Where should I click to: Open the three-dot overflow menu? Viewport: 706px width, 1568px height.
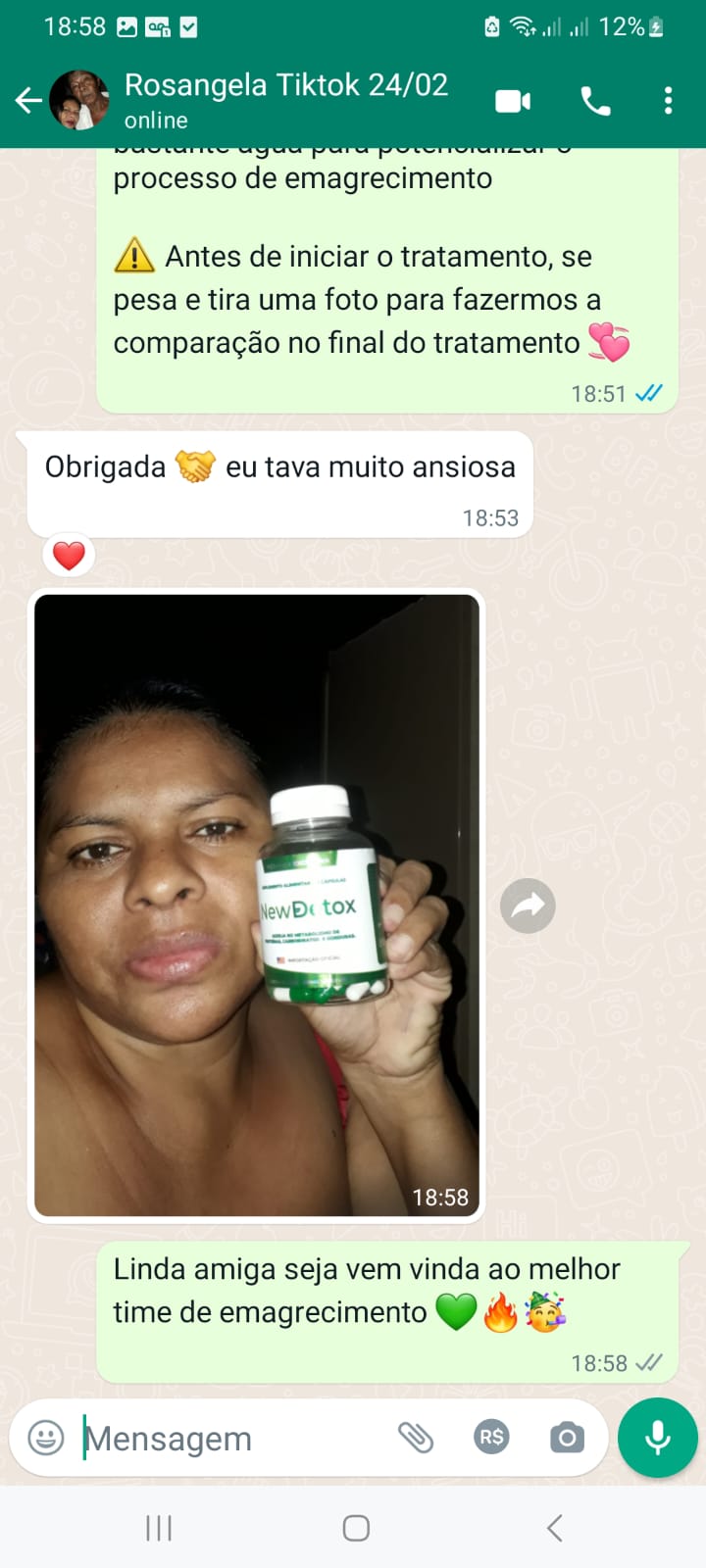coord(668,101)
